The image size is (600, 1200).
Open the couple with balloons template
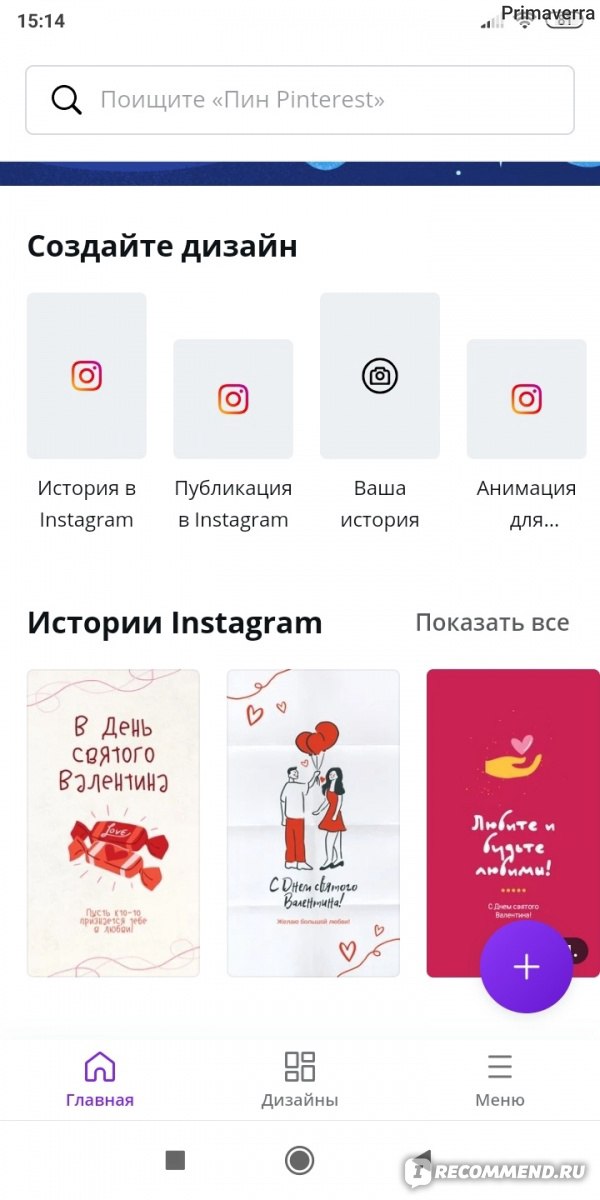point(313,823)
